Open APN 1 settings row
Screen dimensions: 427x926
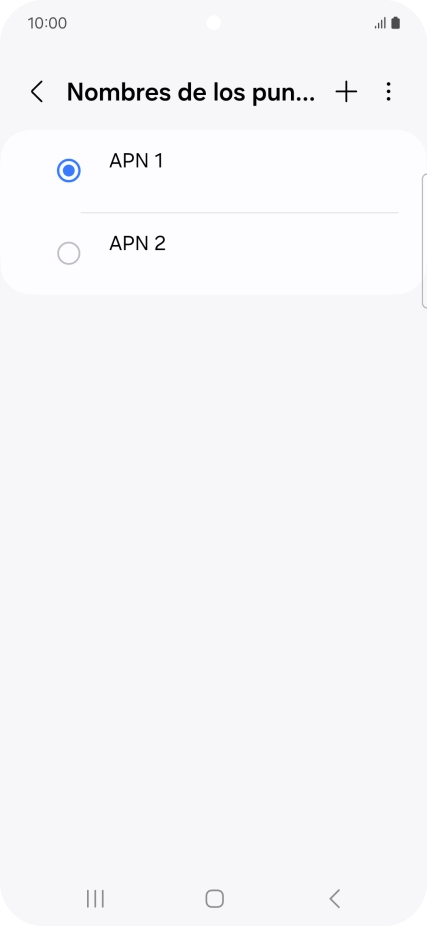pos(213,171)
